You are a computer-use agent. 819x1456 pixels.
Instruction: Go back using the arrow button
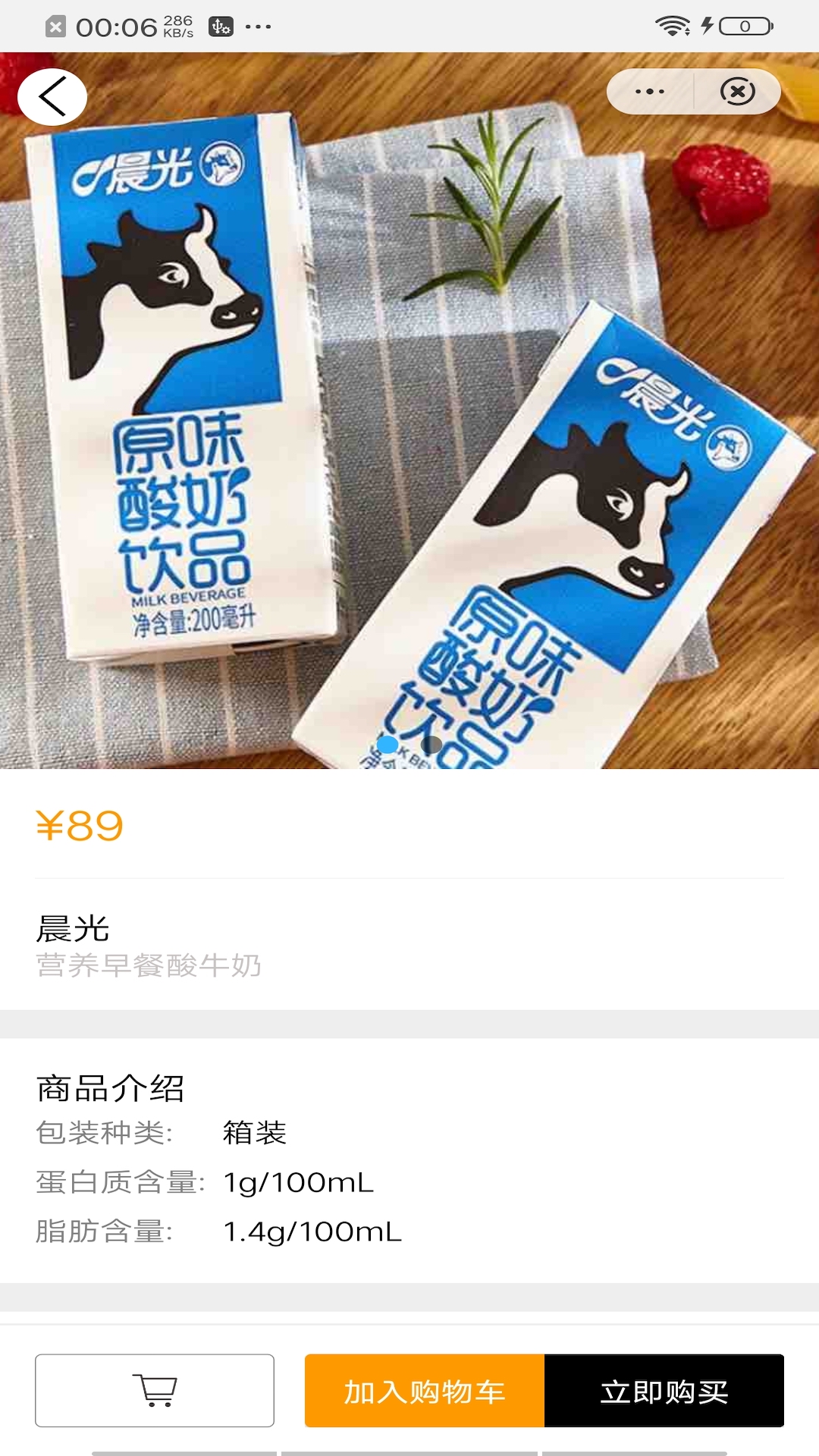point(52,97)
